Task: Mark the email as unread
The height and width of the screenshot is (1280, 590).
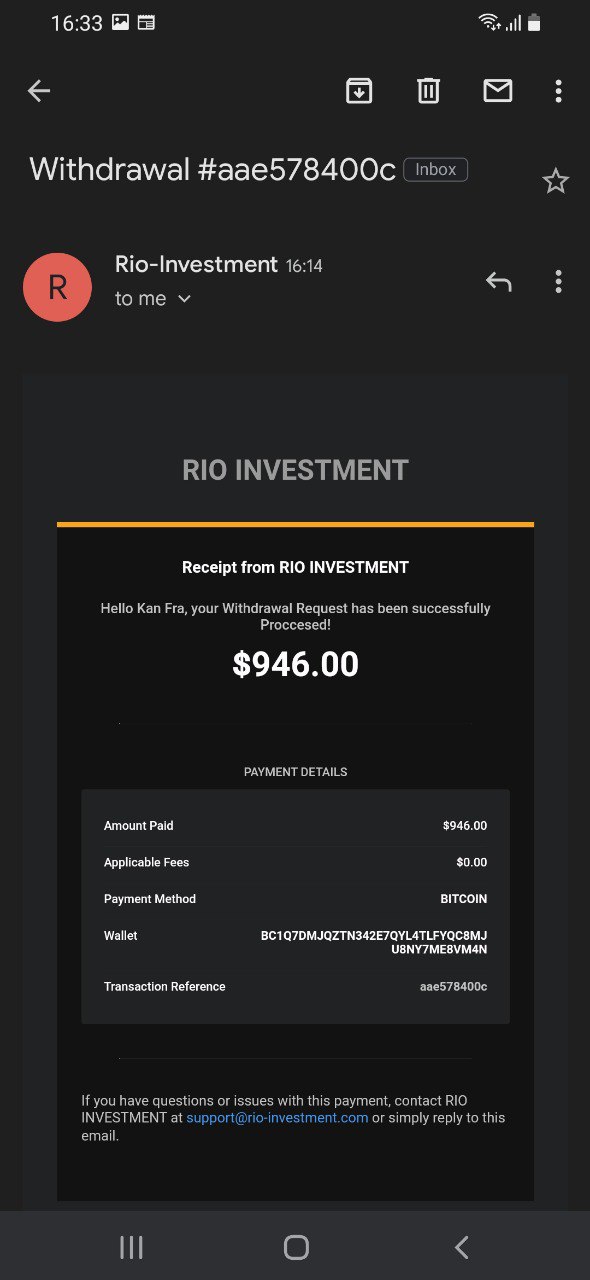Action: [x=498, y=91]
